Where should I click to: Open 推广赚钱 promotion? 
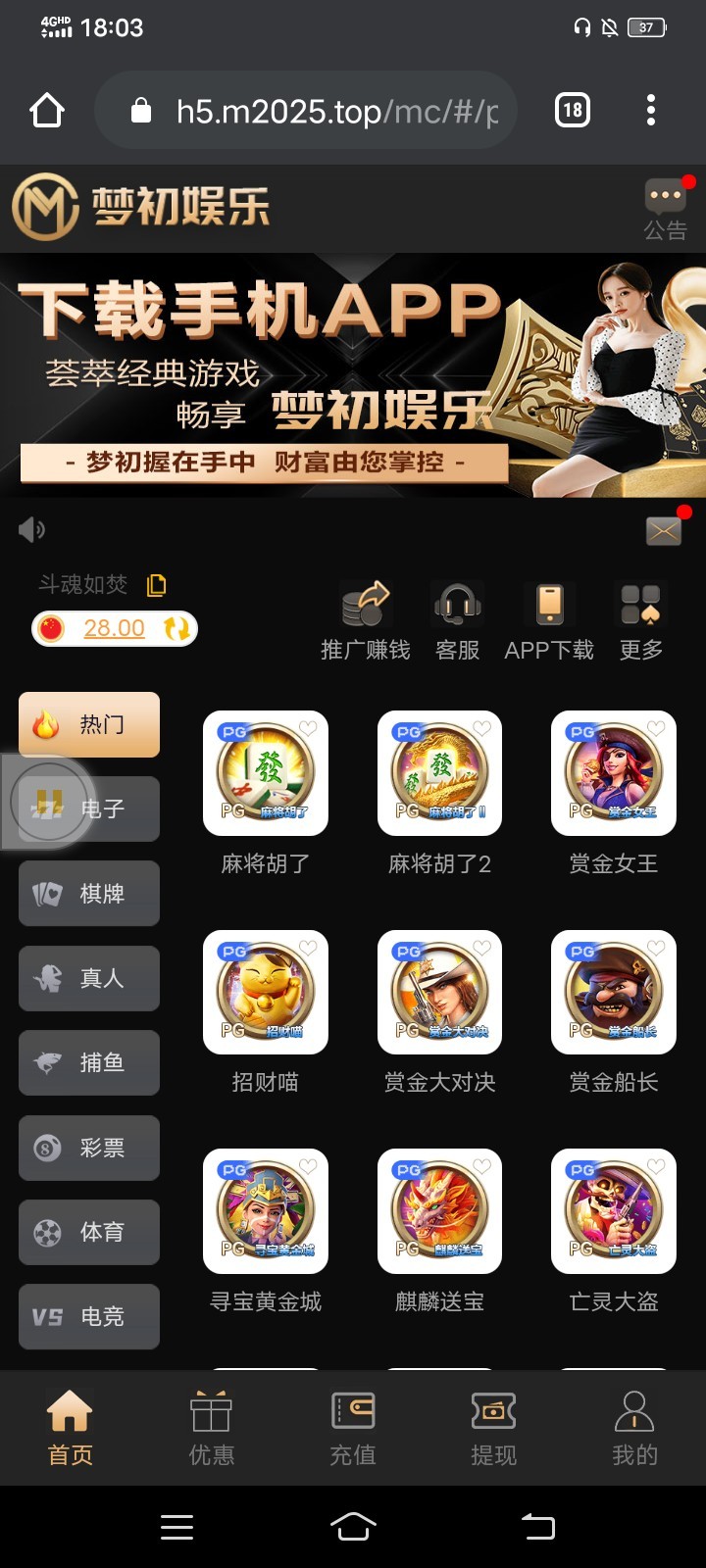(x=365, y=621)
